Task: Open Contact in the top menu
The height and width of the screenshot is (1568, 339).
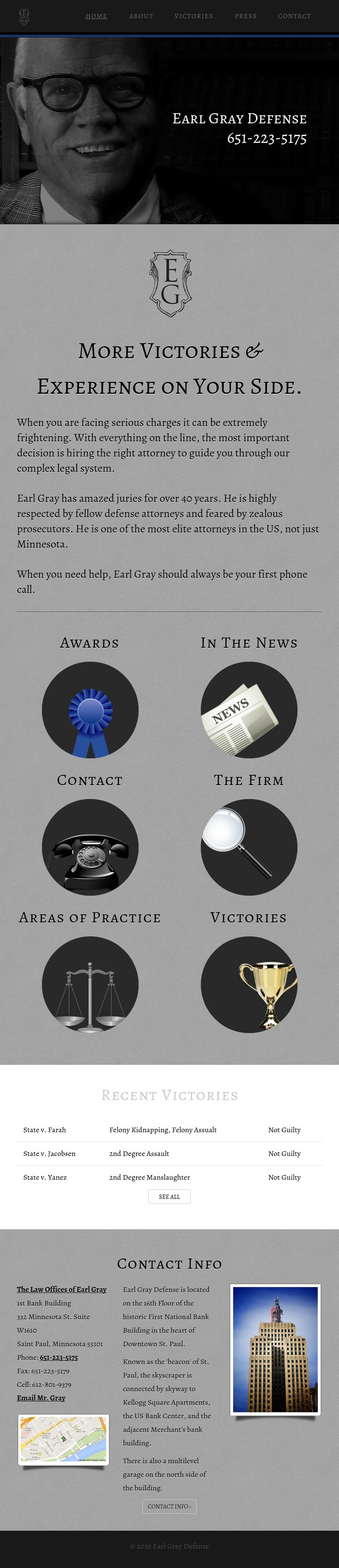Action: [294, 16]
